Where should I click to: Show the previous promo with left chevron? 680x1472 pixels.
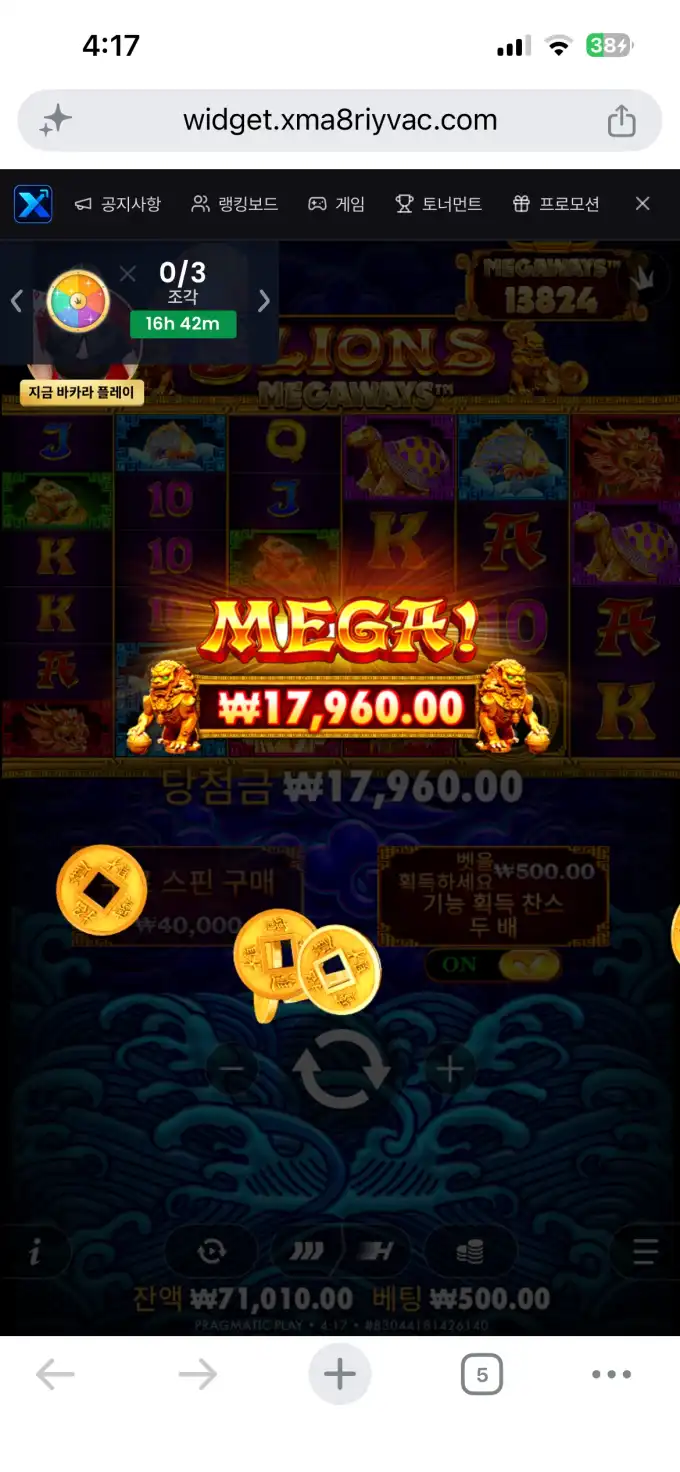pos(16,300)
